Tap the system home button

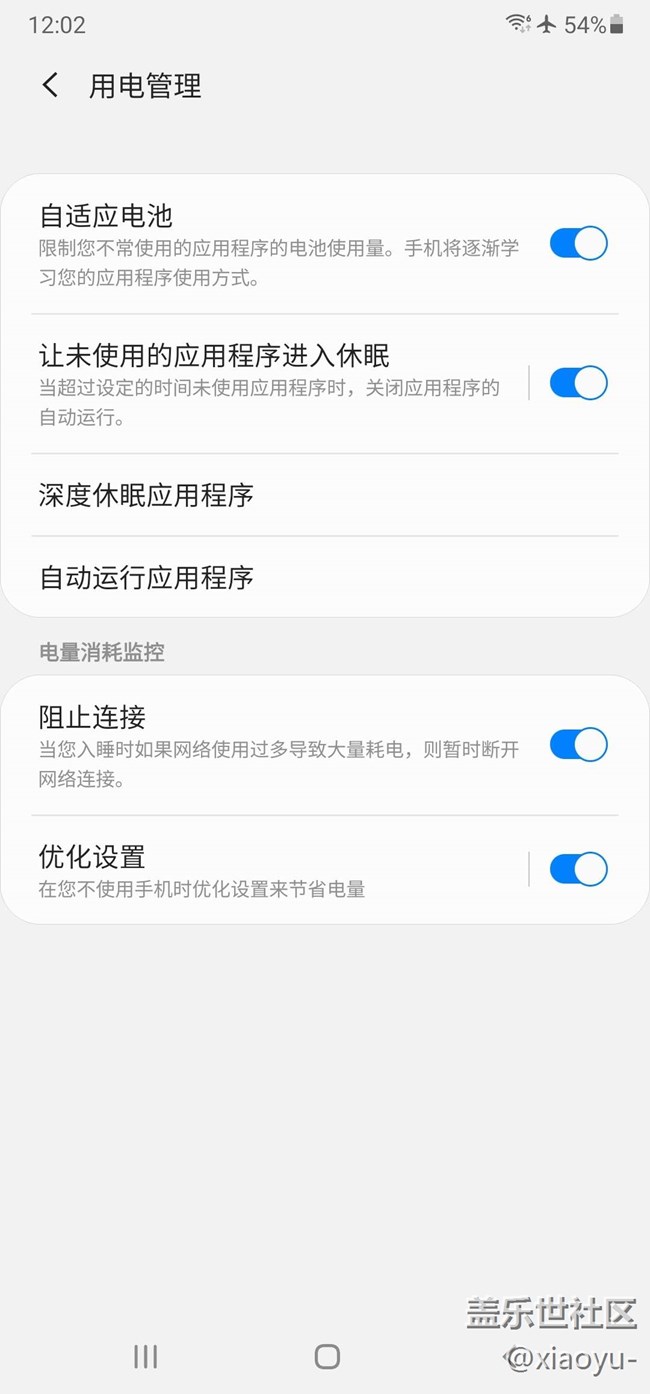click(327, 1356)
